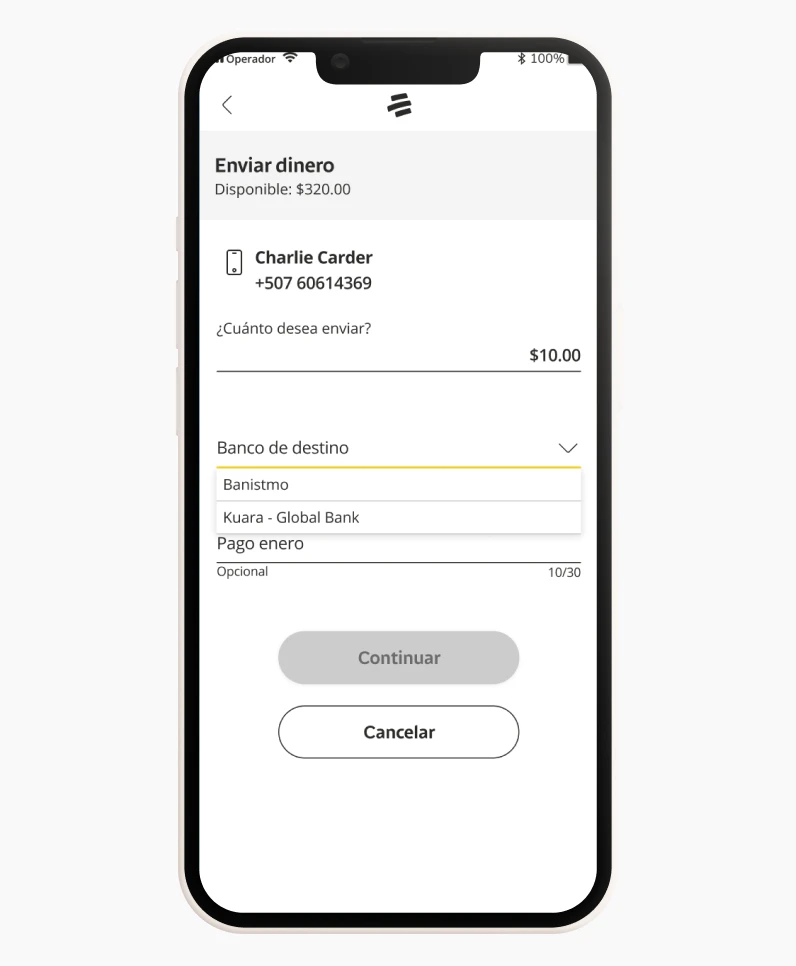Collapse the Banco de destino dropdown
Viewport: 796px width, 966px height.
pyautogui.click(x=567, y=448)
